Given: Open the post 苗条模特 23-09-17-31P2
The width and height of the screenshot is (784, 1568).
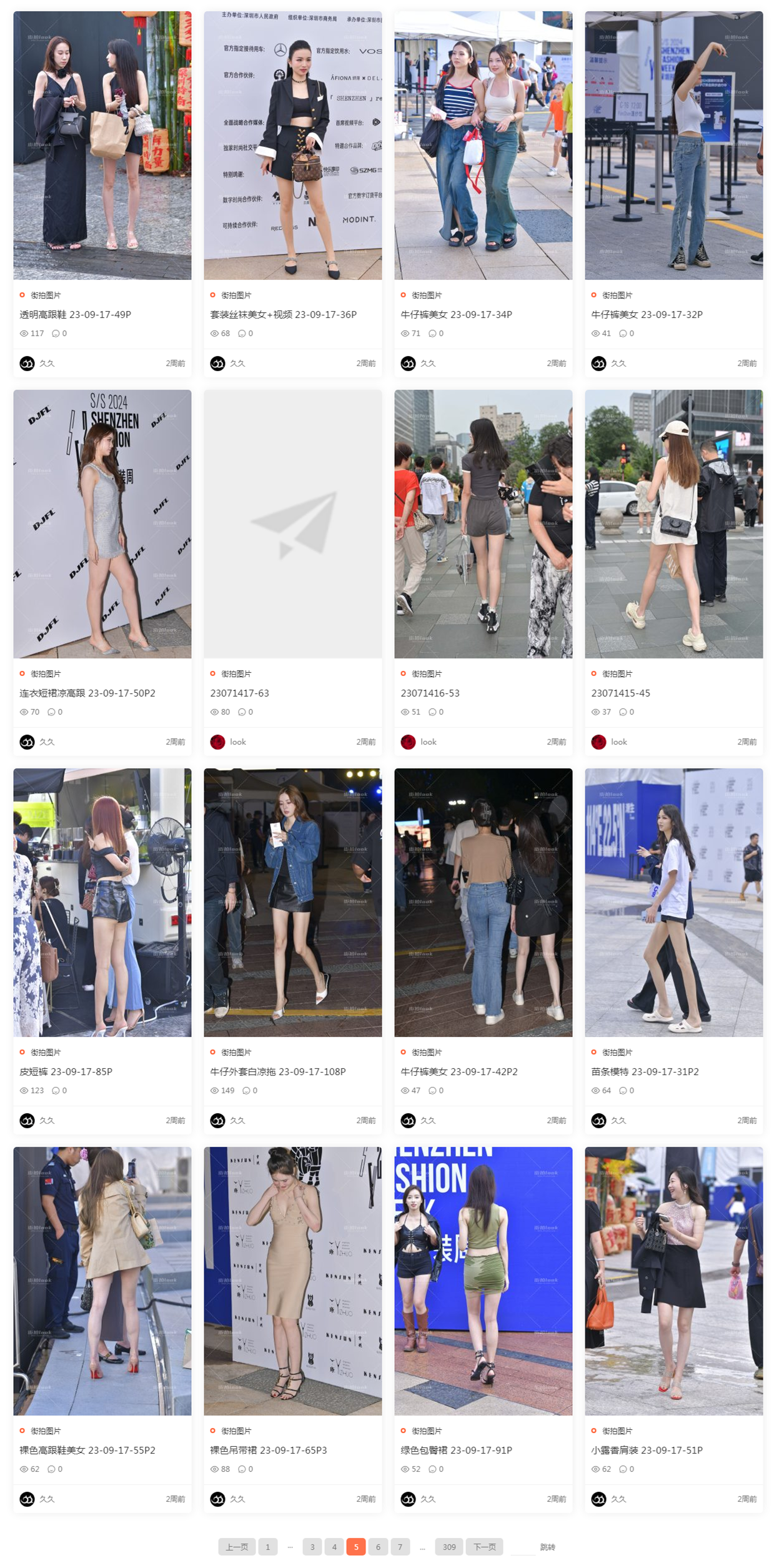Looking at the screenshot, I should (x=645, y=1071).
